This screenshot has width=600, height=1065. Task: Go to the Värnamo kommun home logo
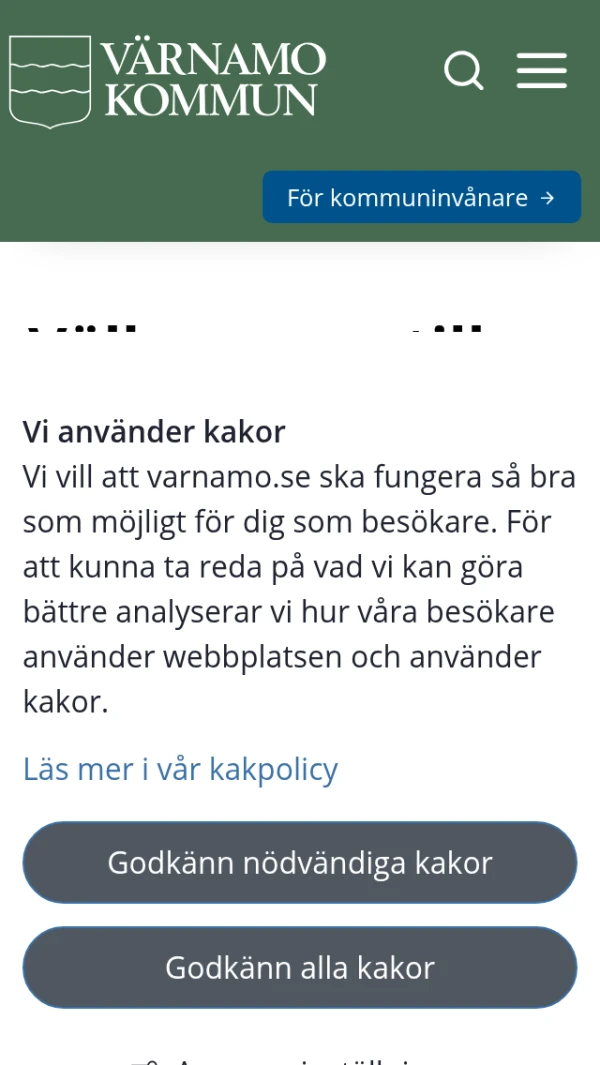168,80
